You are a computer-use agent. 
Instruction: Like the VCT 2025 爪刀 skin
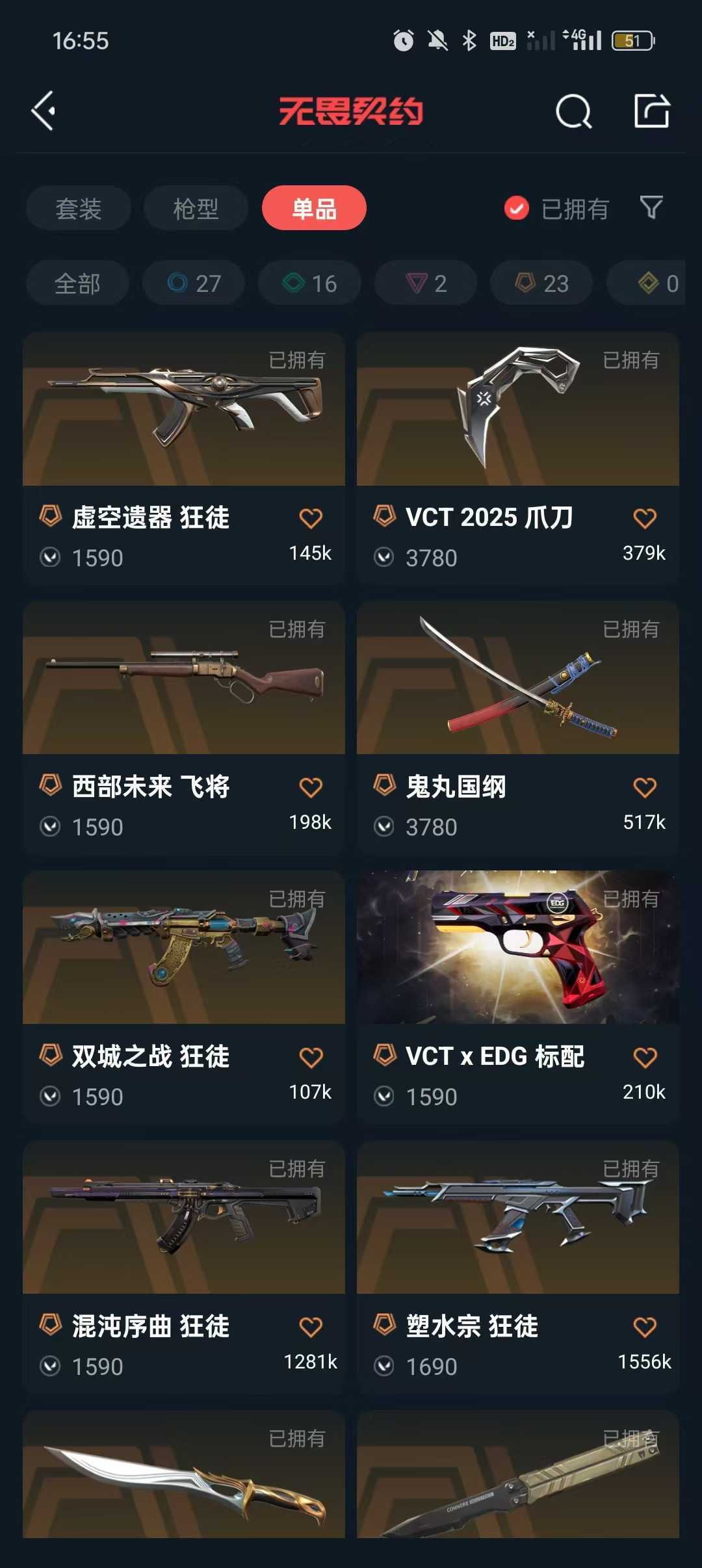tap(644, 518)
